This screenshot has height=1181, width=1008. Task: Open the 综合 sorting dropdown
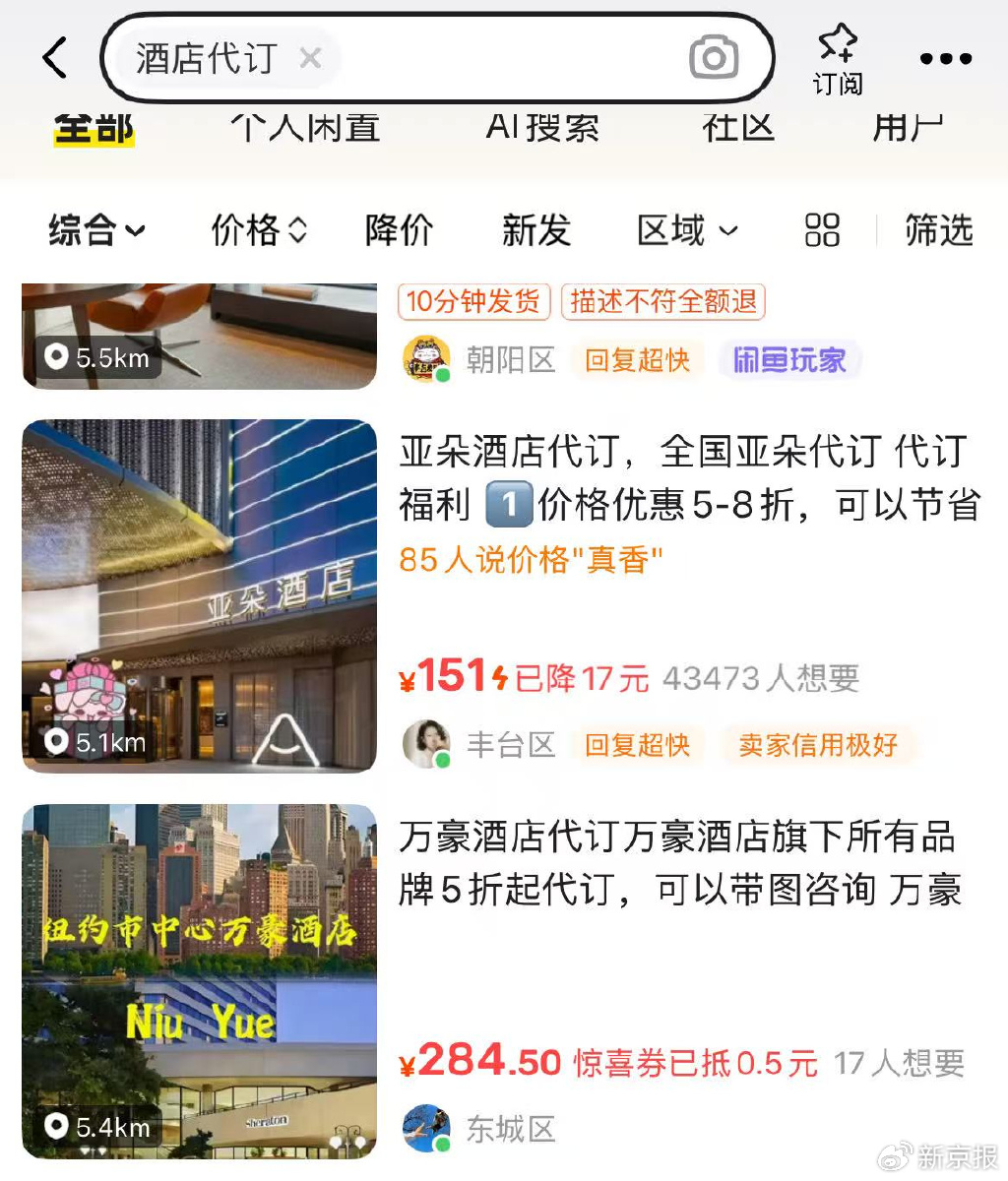[95, 230]
